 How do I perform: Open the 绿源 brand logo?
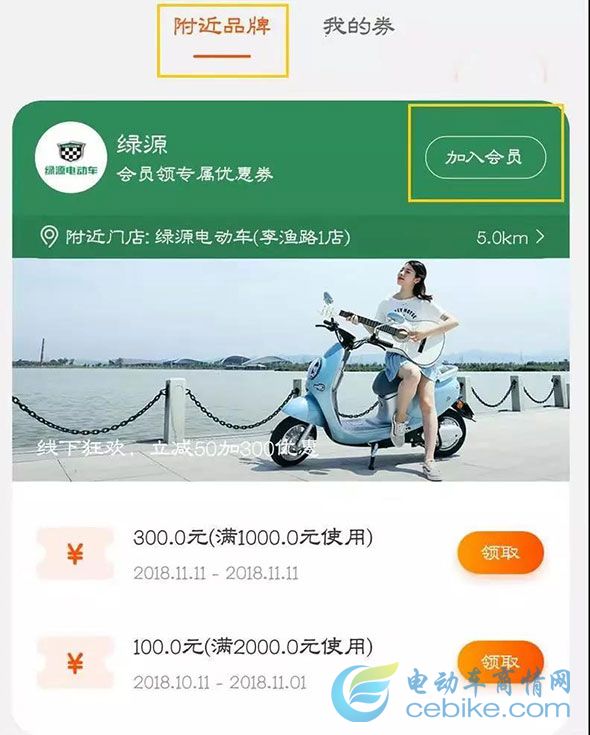[71, 158]
